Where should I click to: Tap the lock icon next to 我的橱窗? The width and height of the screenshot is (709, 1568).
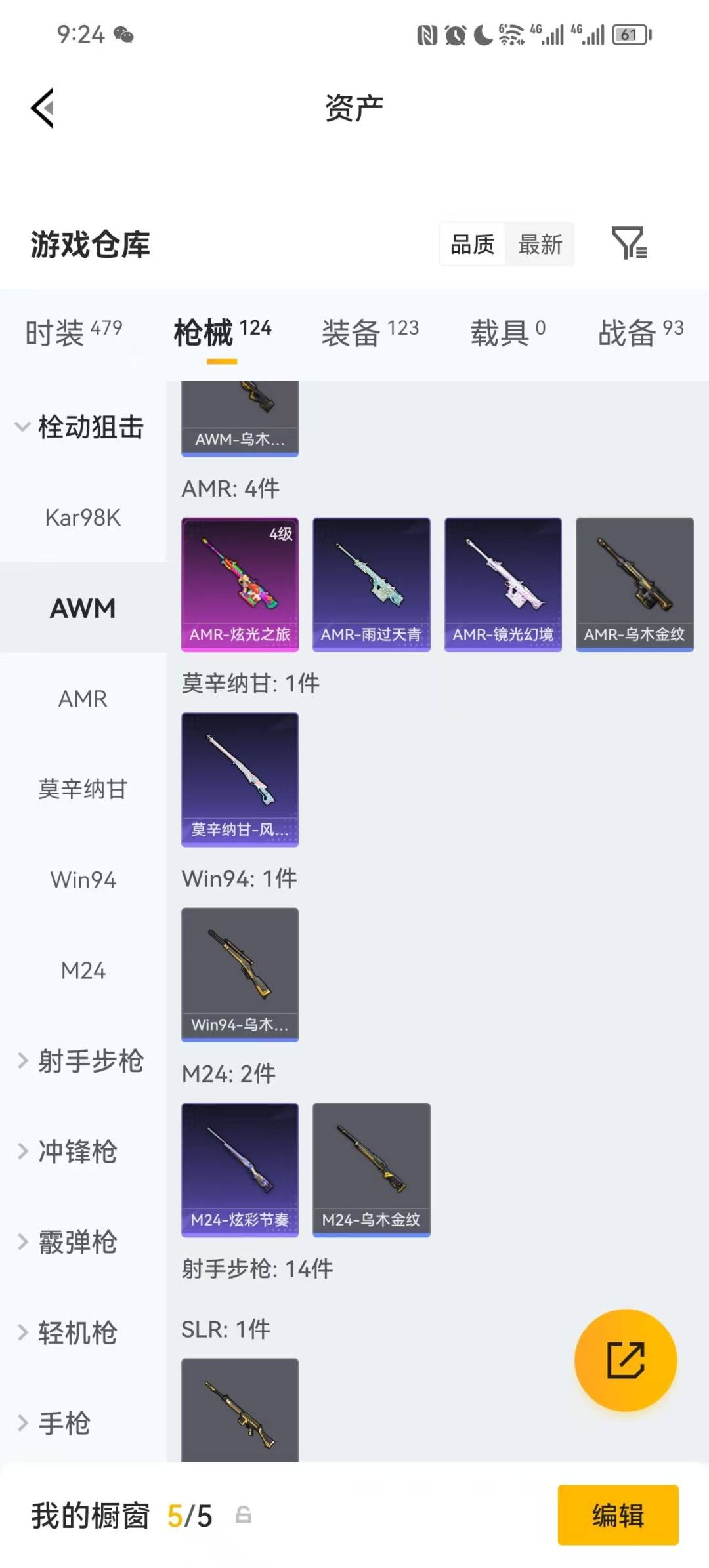pyautogui.click(x=242, y=1515)
